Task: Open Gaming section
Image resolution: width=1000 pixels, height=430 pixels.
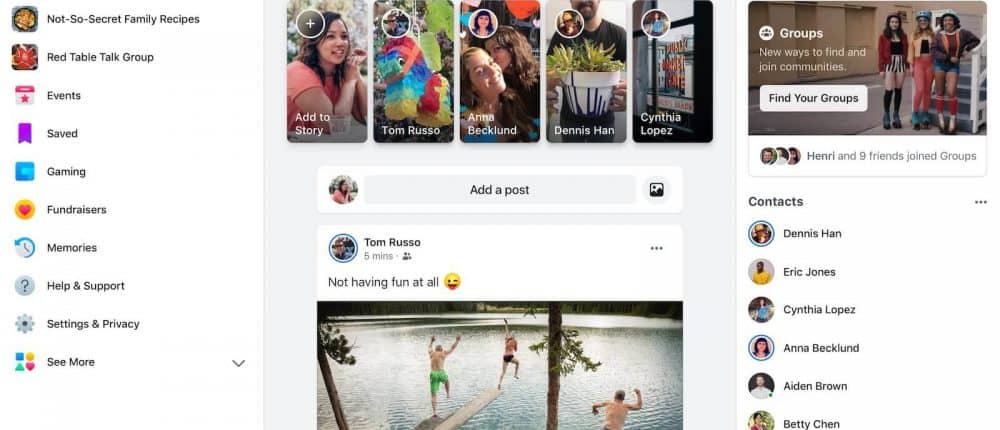Action: coord(66,172)
